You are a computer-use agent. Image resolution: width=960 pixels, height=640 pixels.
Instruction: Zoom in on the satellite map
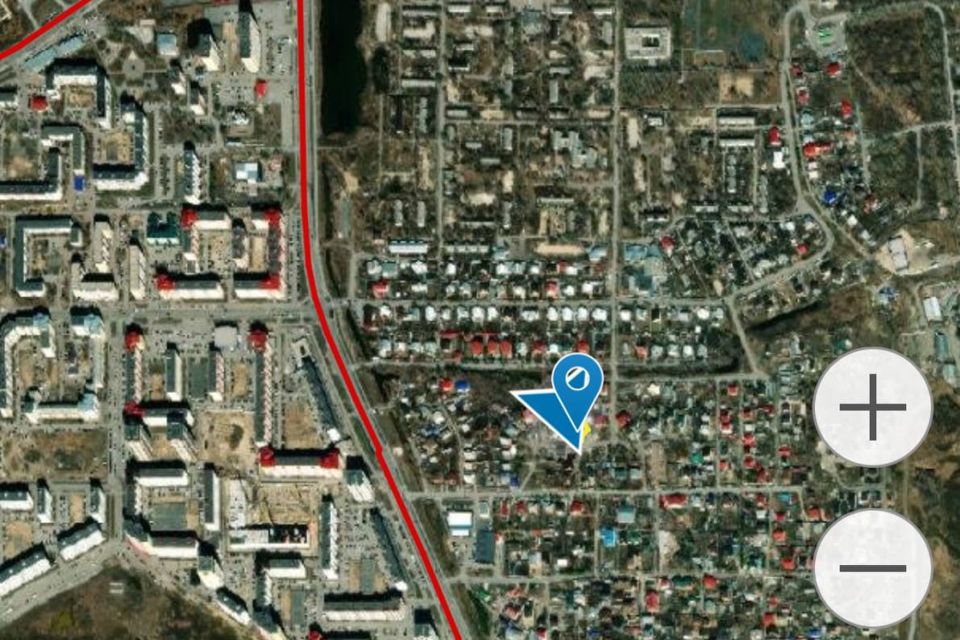[x=872, y=407]
